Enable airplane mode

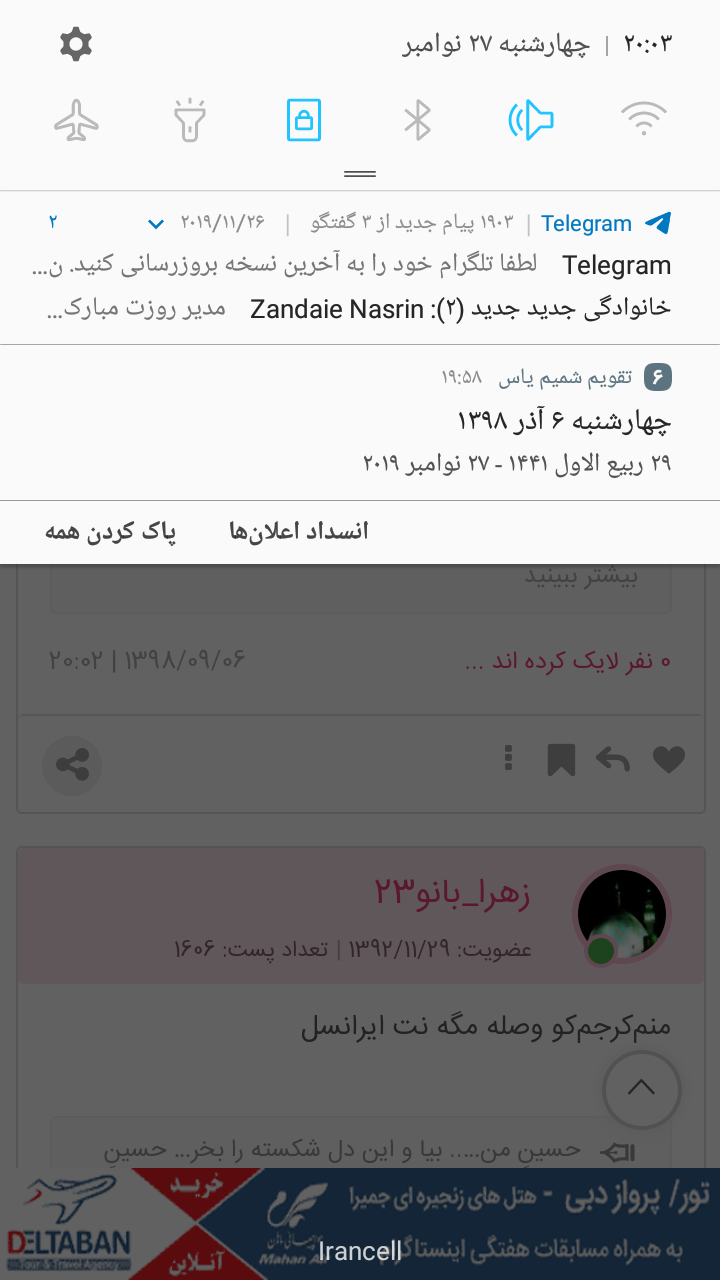coord(77,120)
